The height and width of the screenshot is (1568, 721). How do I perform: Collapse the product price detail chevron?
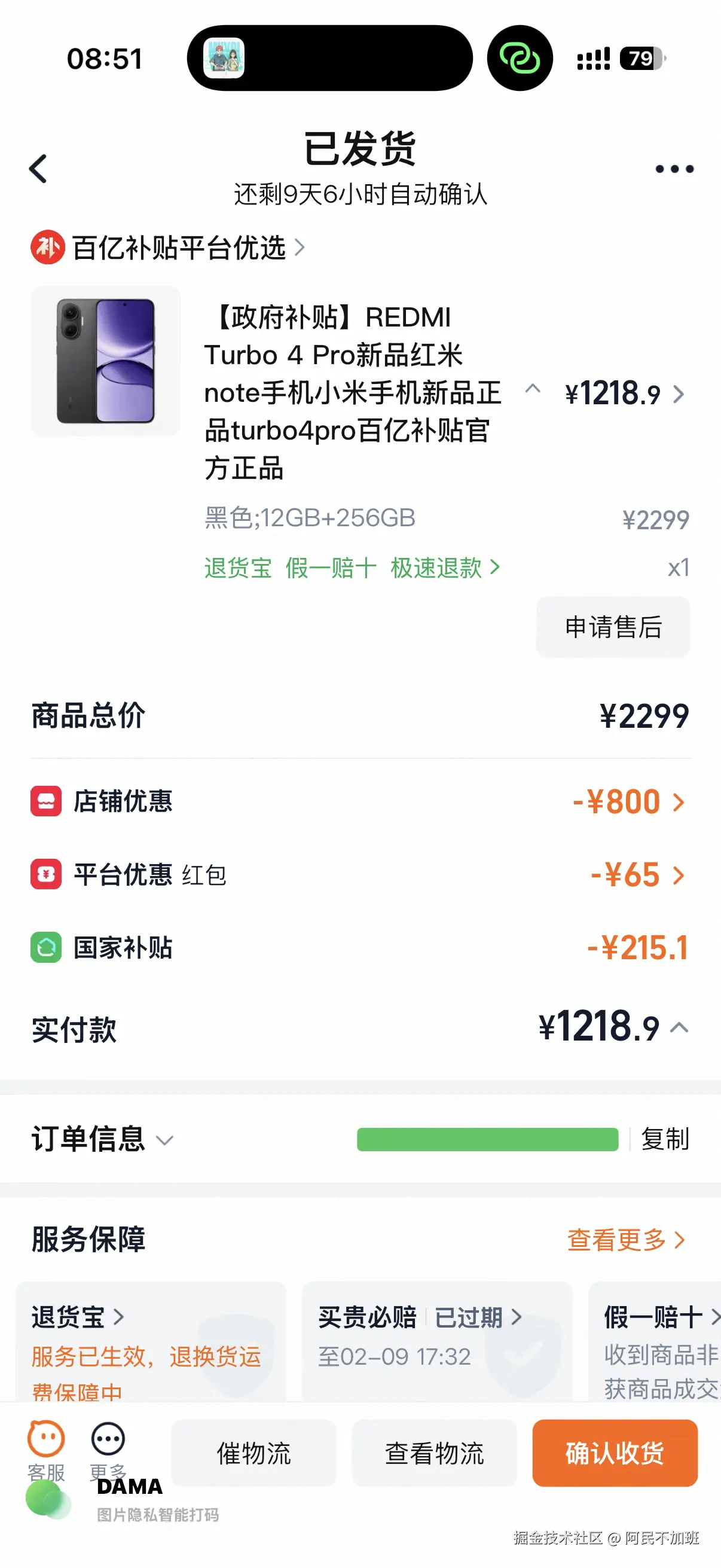[x=534, y=388]
